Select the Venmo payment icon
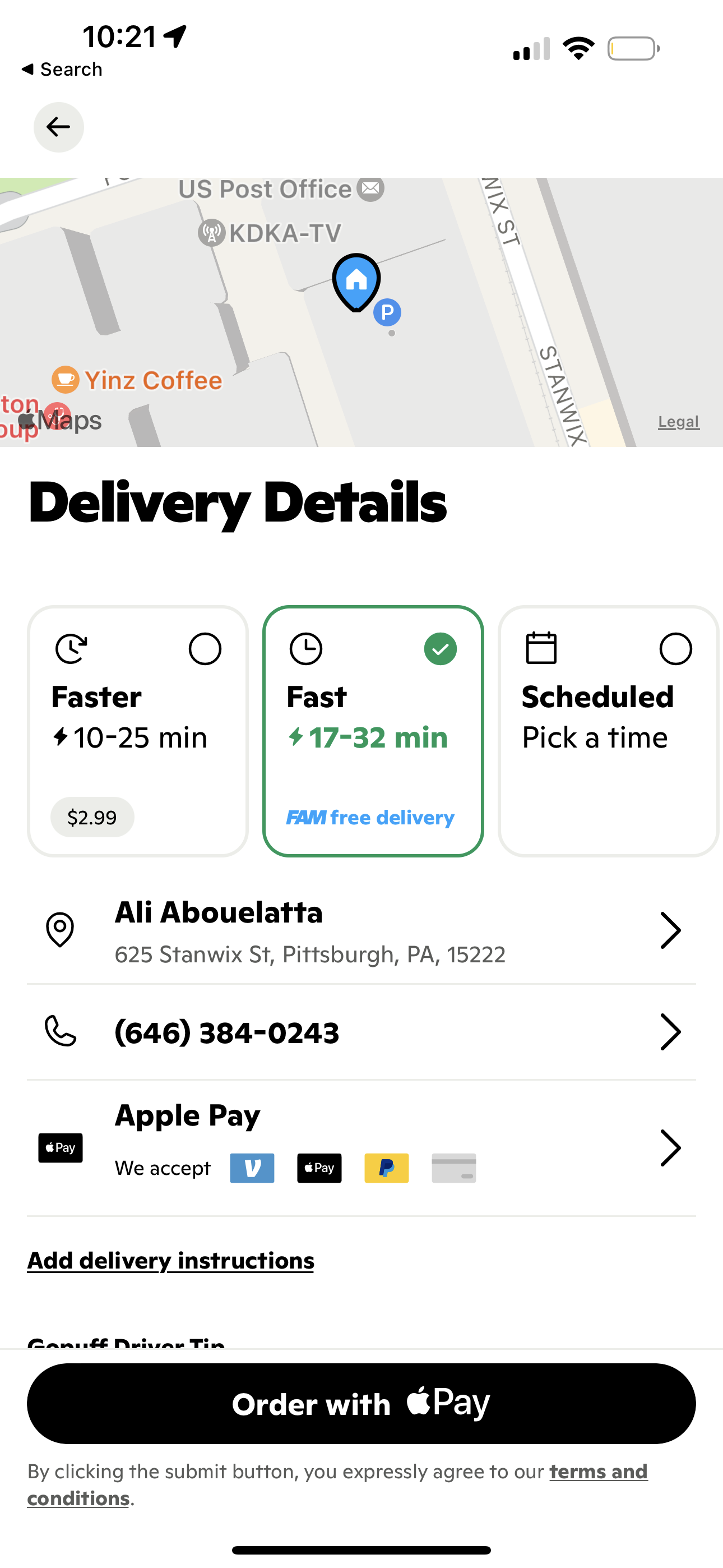 pos(252,1168)
